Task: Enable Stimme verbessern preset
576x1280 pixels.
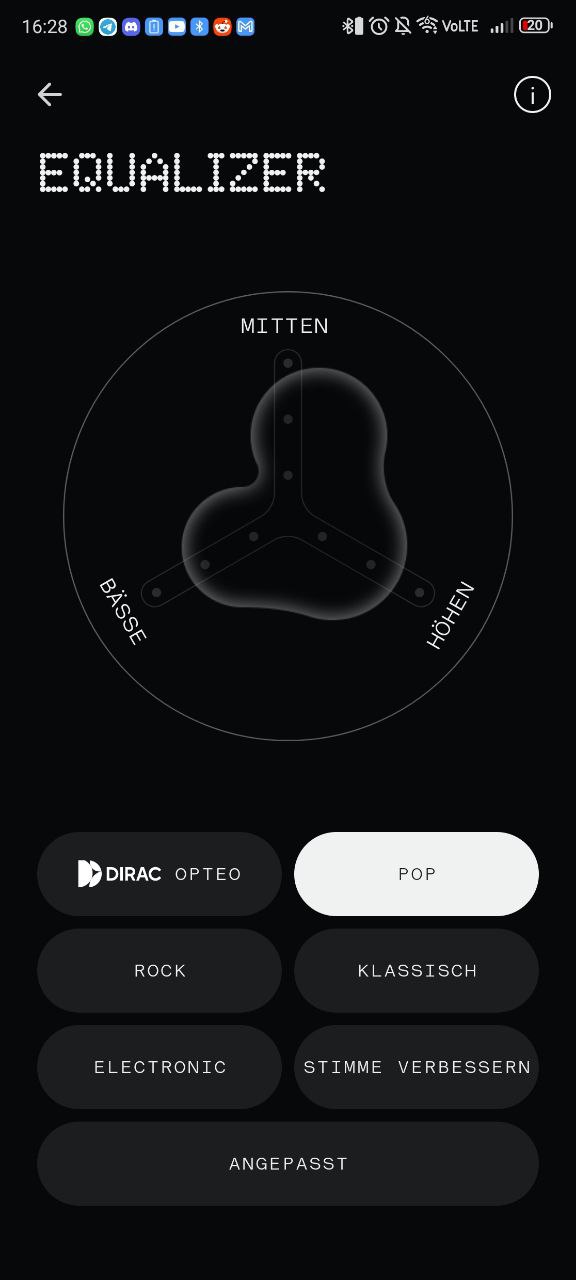Action: point(416,1067)
